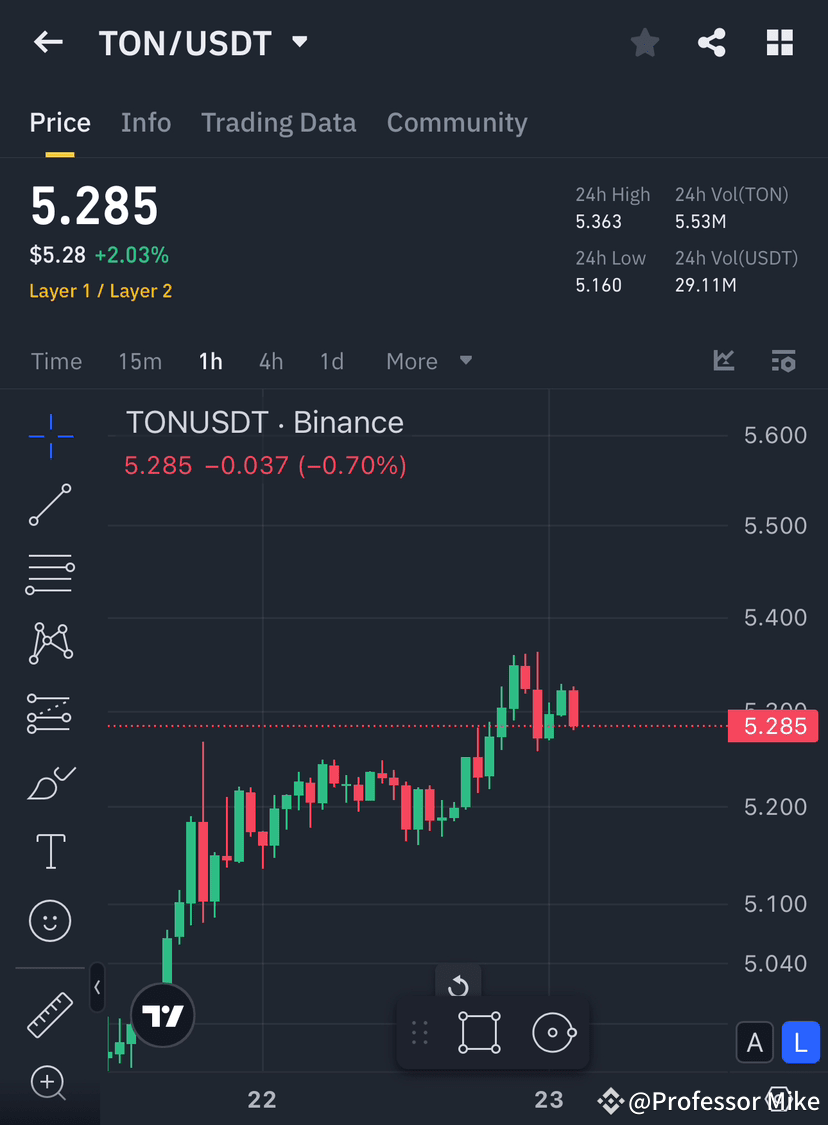Toggle auto scale with the A button
Viewport: 828px width, 1125px height.
(755, 1042)
